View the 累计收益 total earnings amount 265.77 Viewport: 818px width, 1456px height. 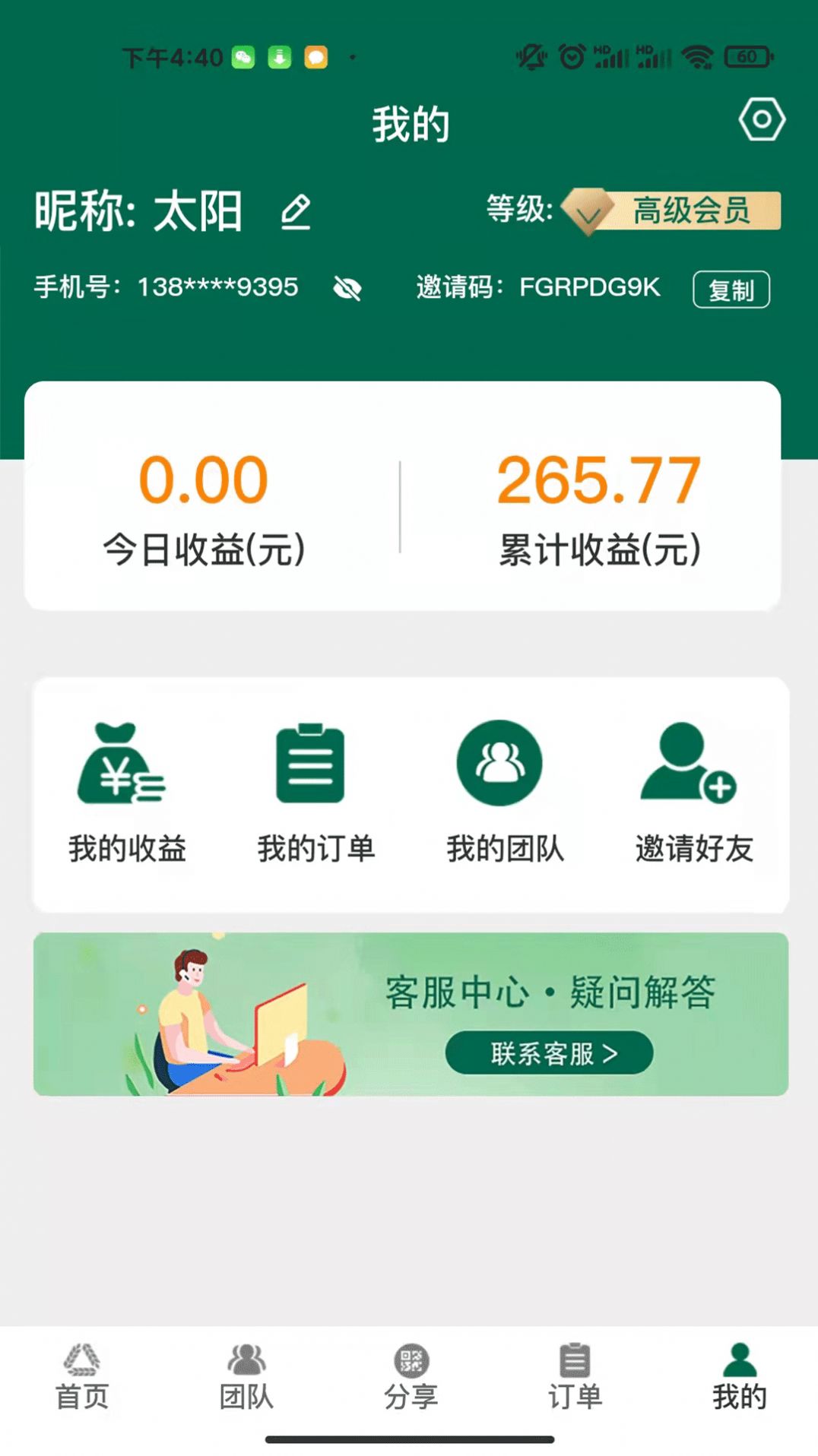(598, 481)
